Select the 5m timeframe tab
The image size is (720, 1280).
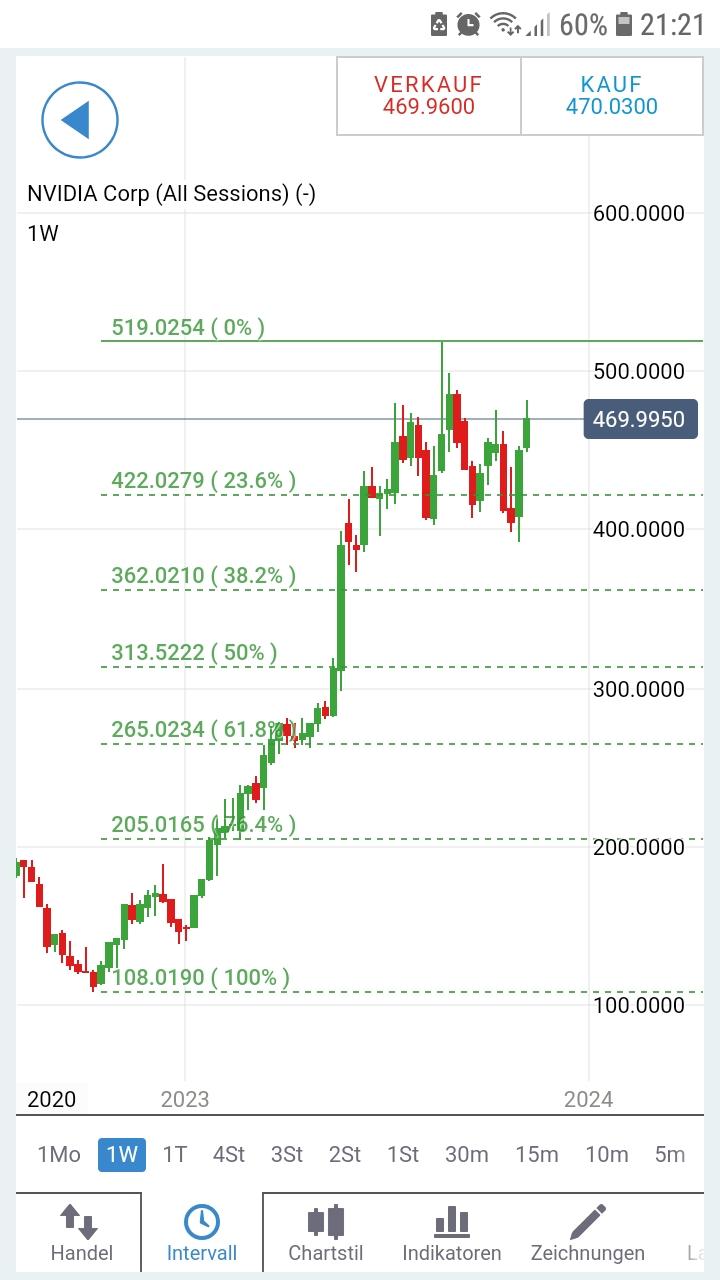click(x=670, y=1154)
